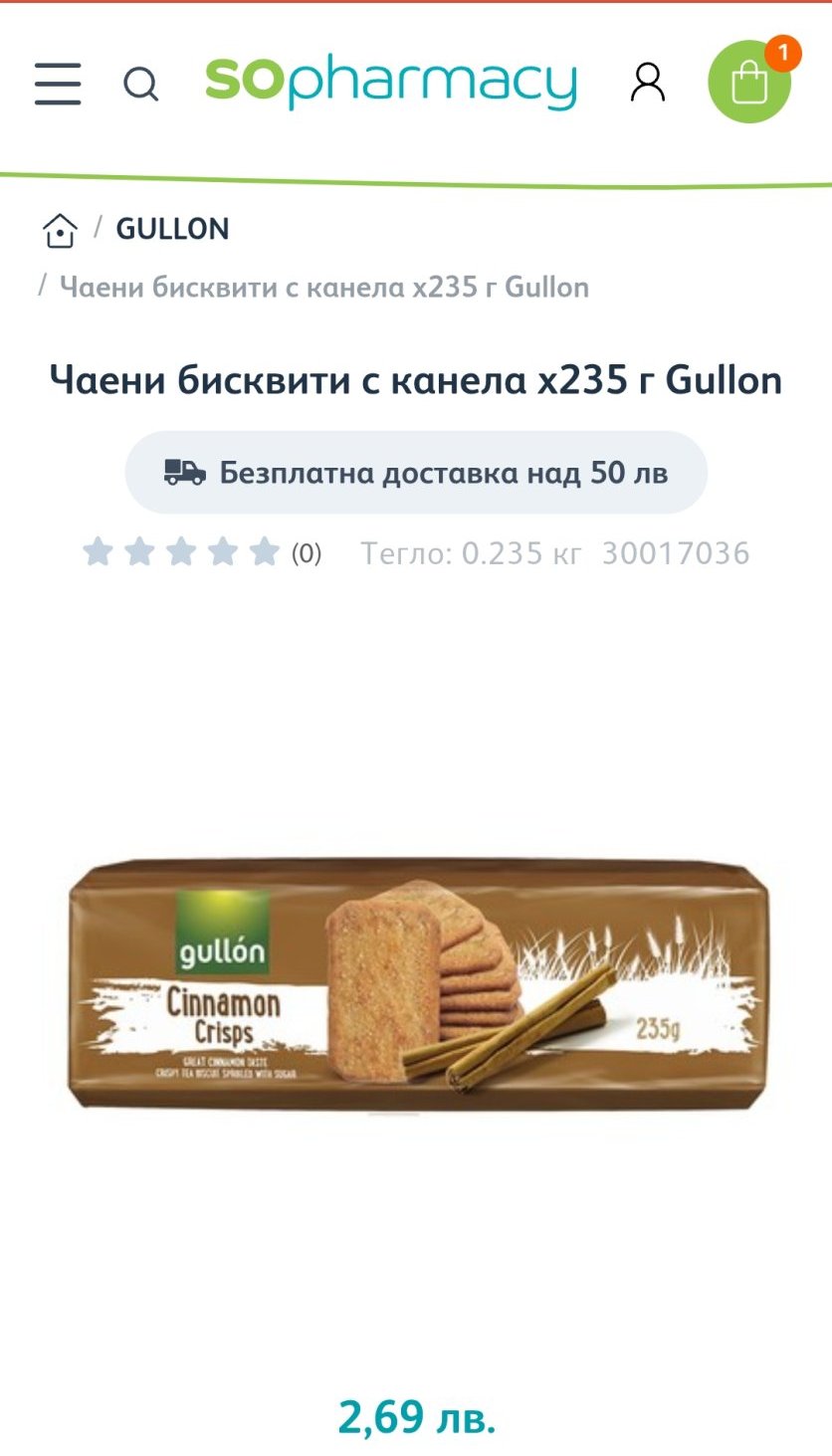The height and width of the screenshot is (1456, 832).
Task: Enlarge the Cinnamon Crisps product image
Action: click(x=416, y=983)
